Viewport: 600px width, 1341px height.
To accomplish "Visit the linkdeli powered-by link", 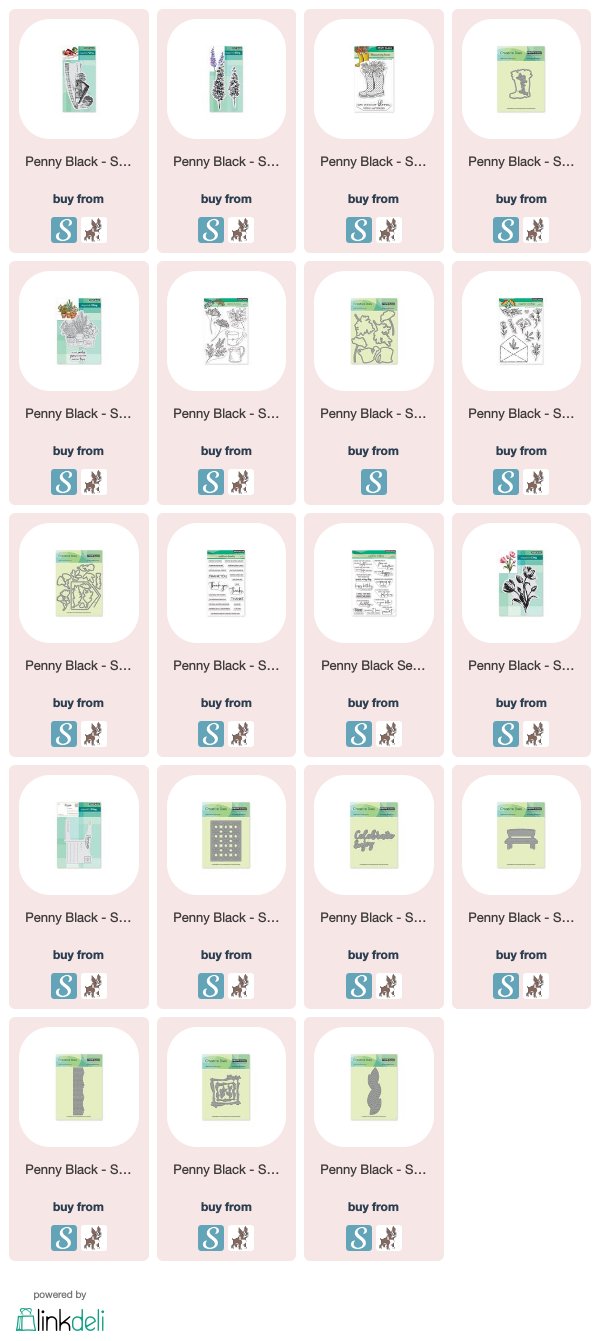I will tap(60, 1311).
